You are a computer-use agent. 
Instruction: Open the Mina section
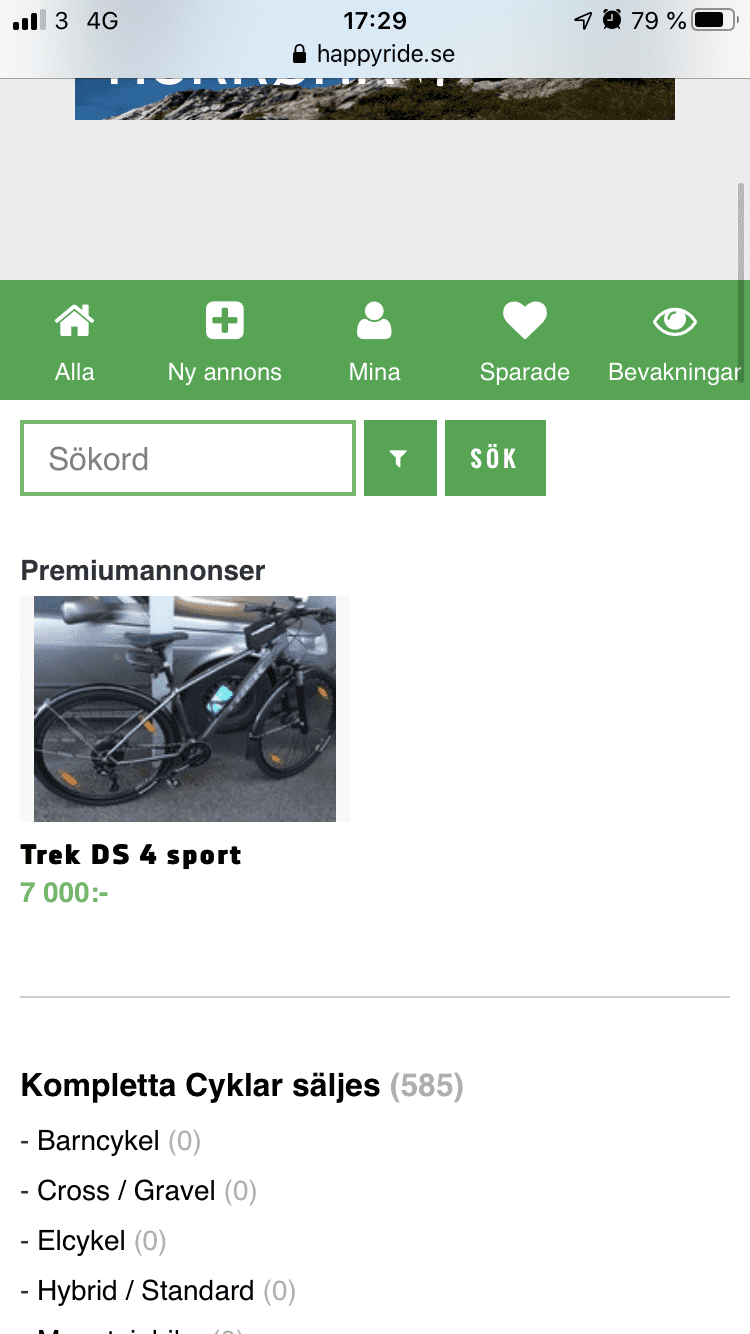pos(375,342)
